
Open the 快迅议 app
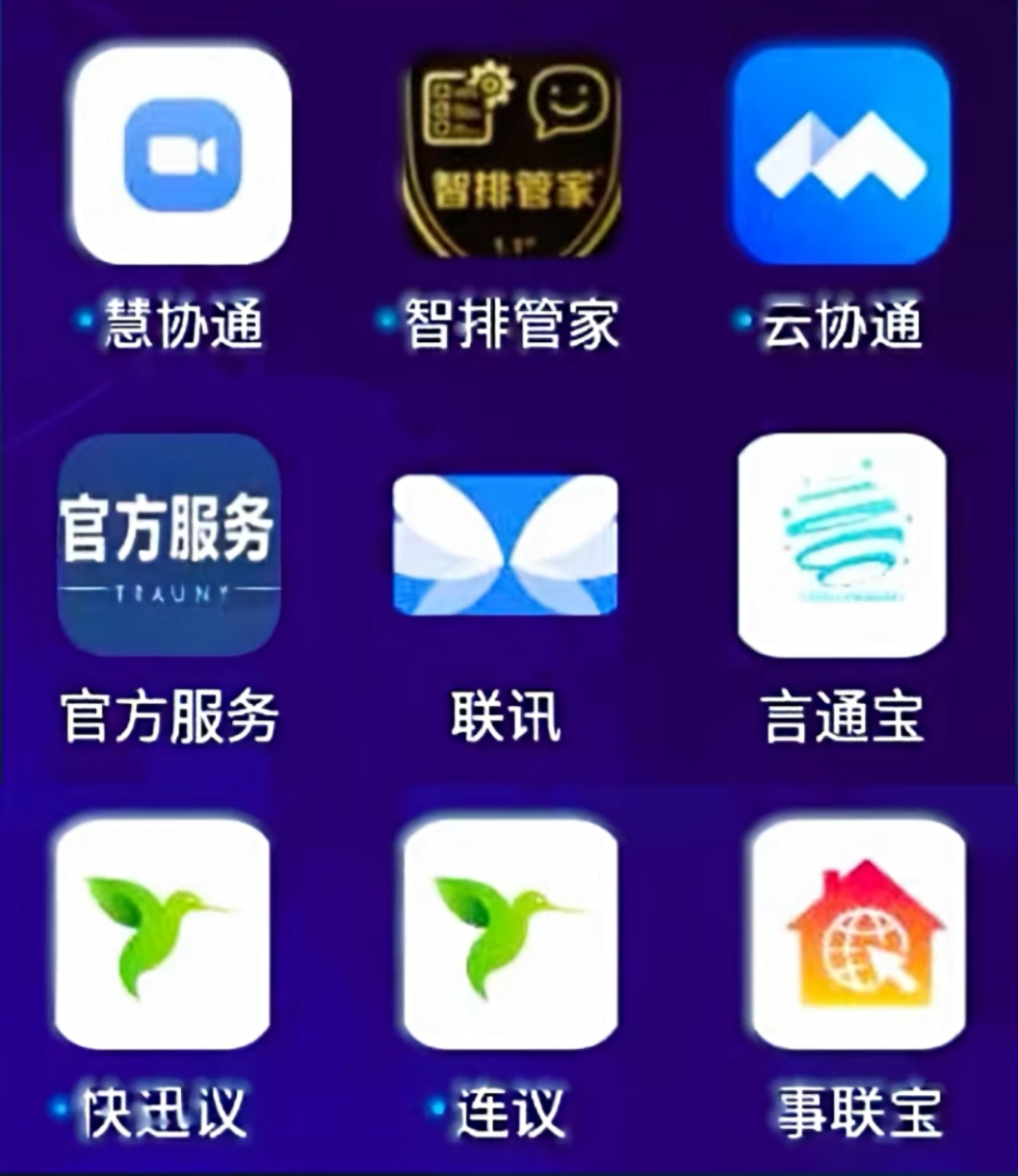[162, 933]
